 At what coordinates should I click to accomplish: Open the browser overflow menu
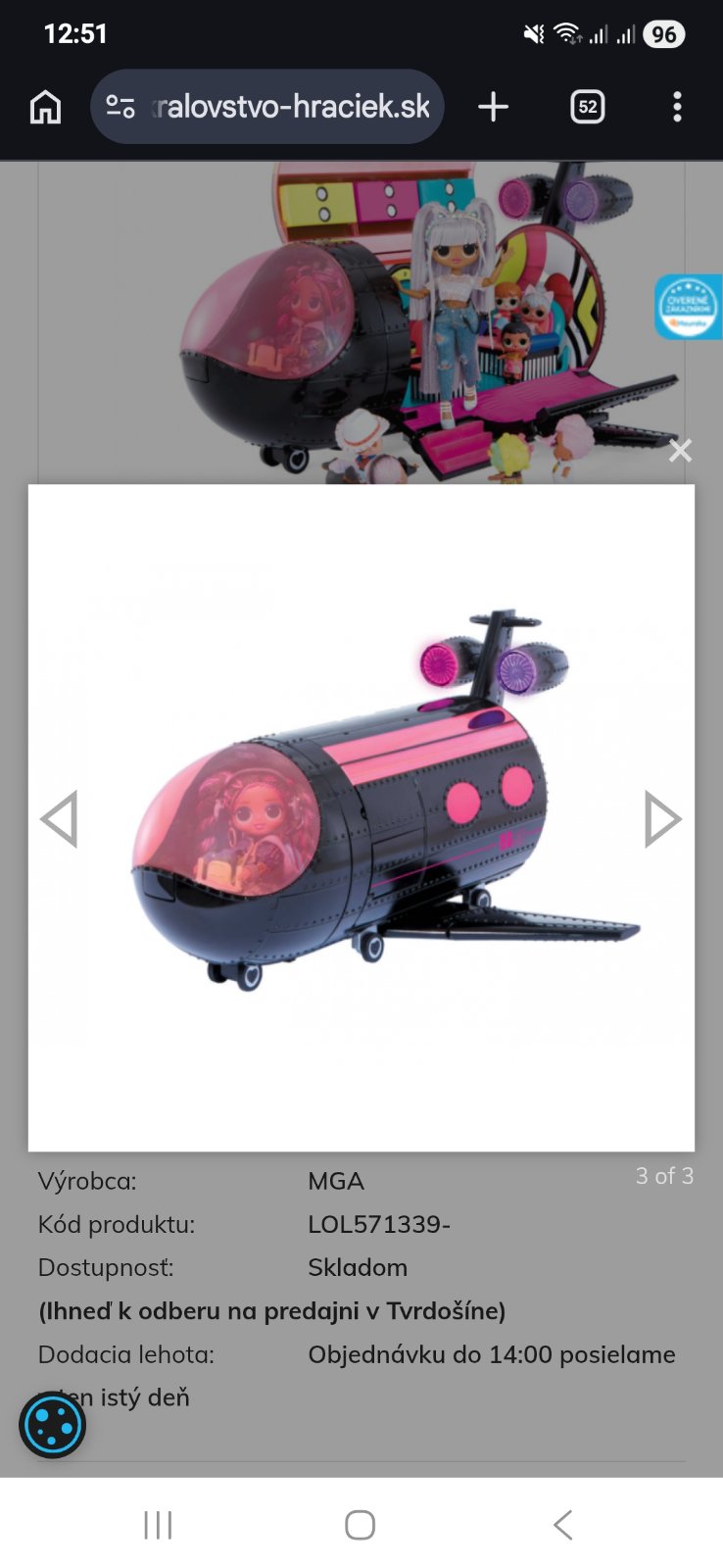(x=677, y=107)
